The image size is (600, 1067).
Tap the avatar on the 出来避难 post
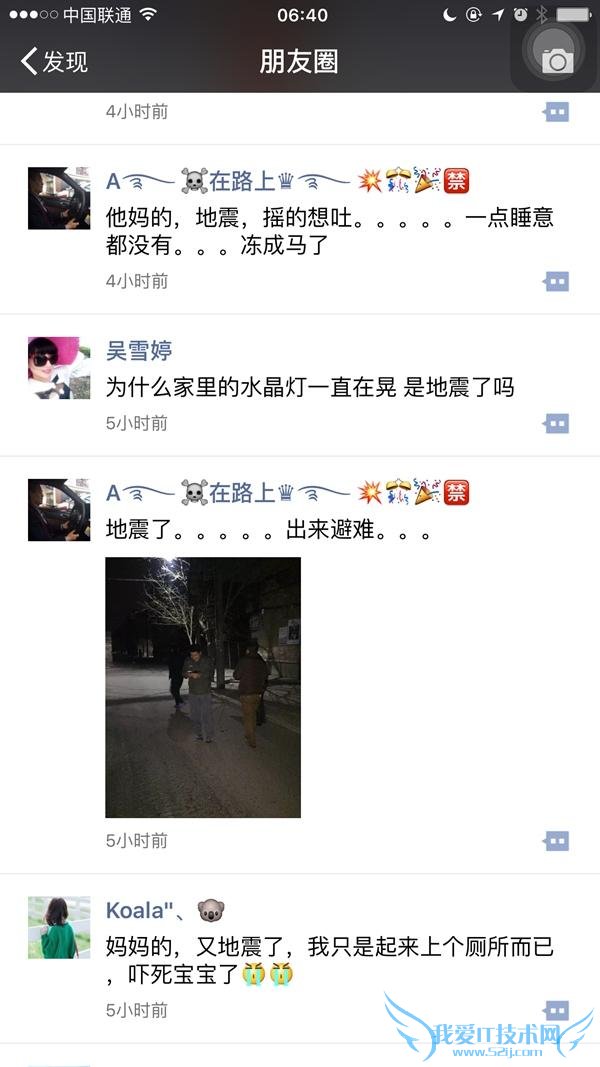pos(59,510)
